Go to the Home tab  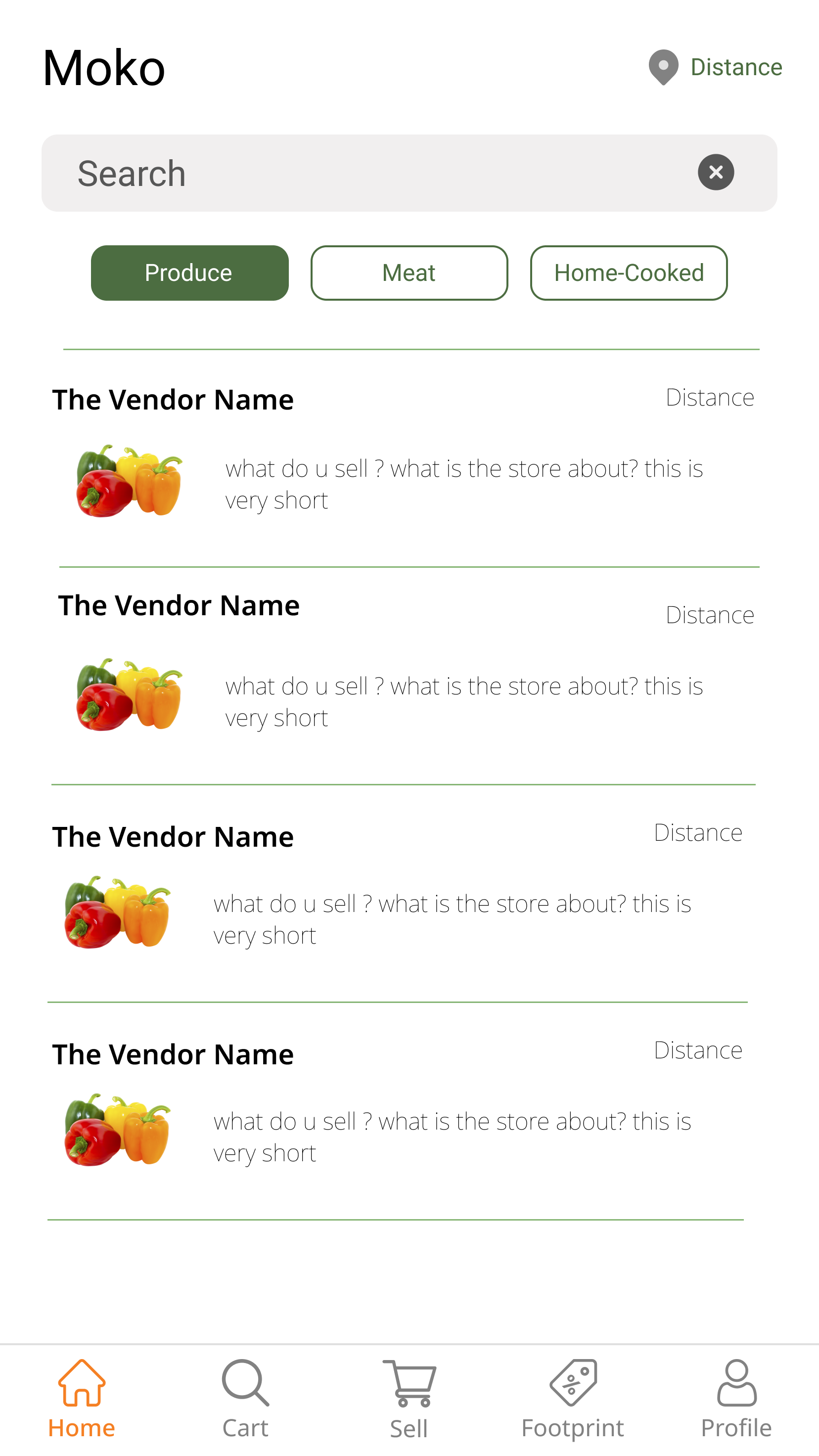click(x=82, y=1400)
